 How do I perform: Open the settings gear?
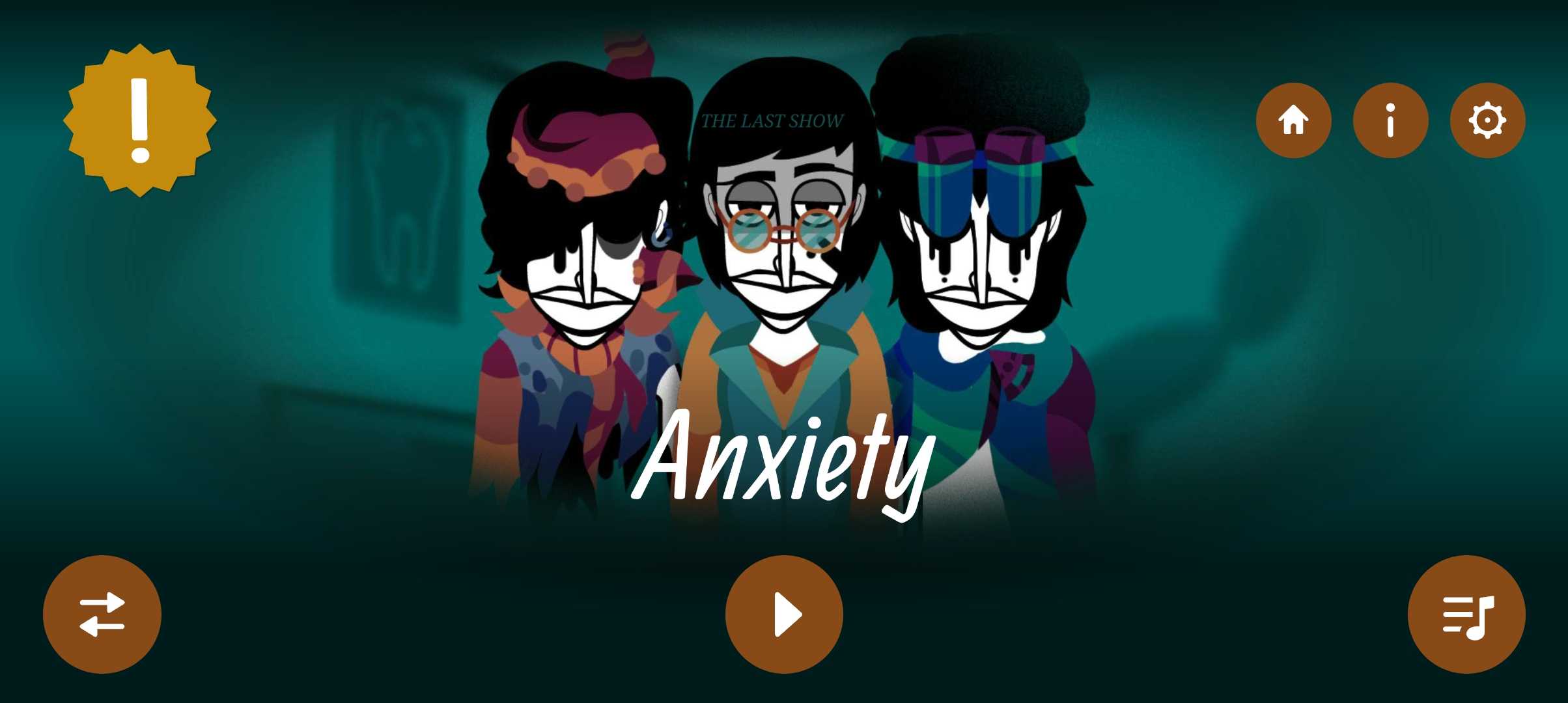click(1487, 120)
